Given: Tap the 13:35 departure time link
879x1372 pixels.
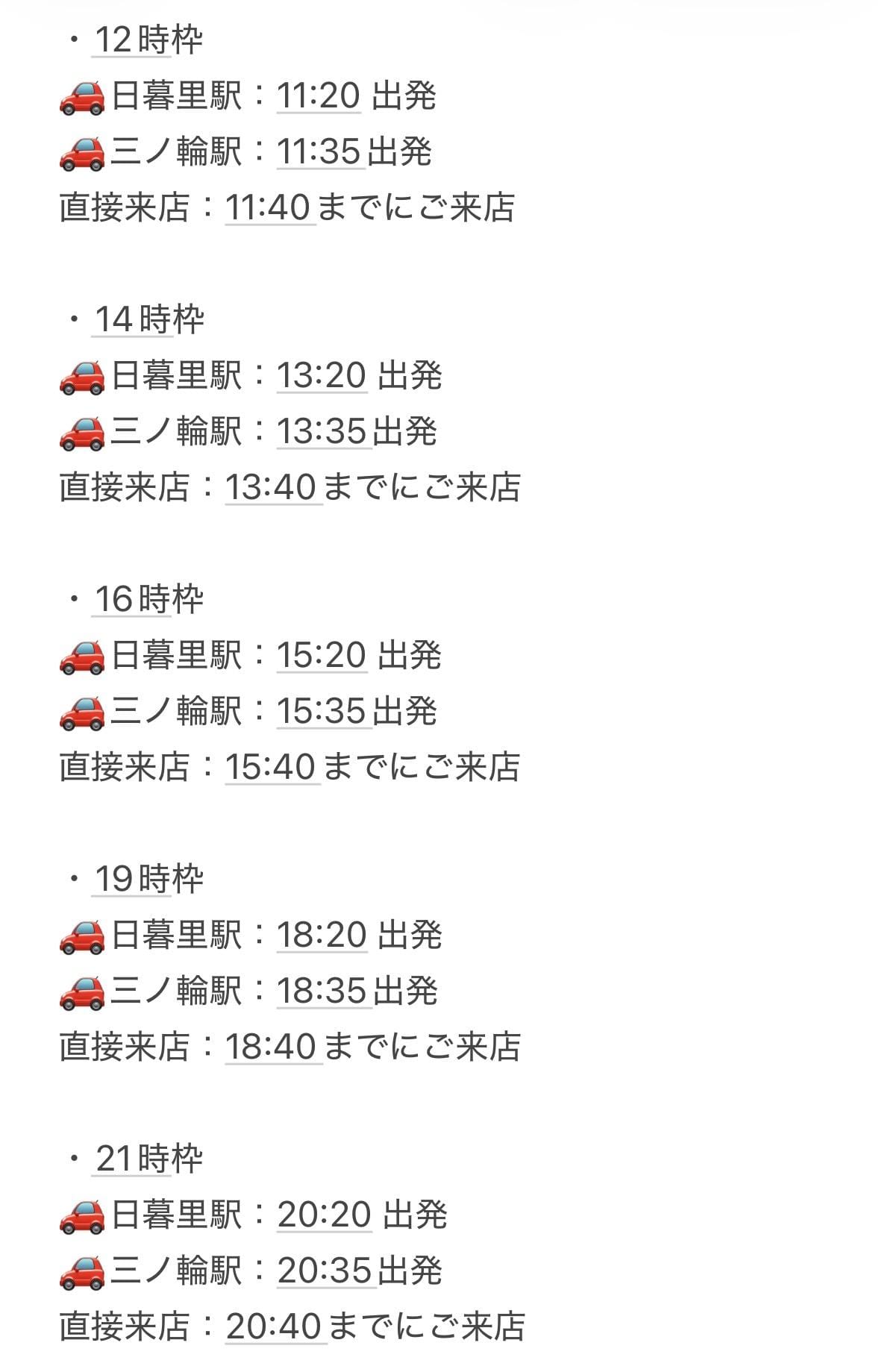Looking at the screenshot, I should click(322, 432).
